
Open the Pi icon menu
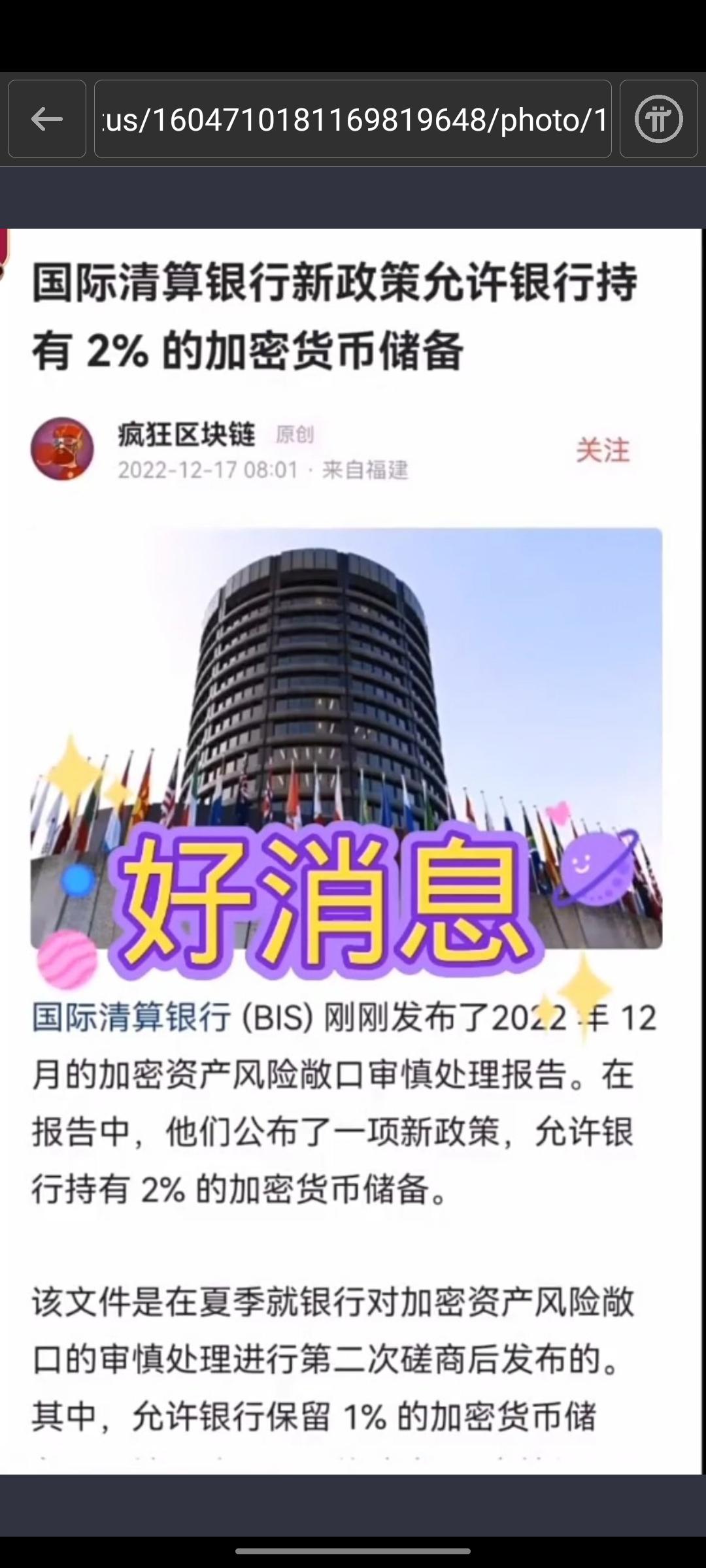coord(658,119)
